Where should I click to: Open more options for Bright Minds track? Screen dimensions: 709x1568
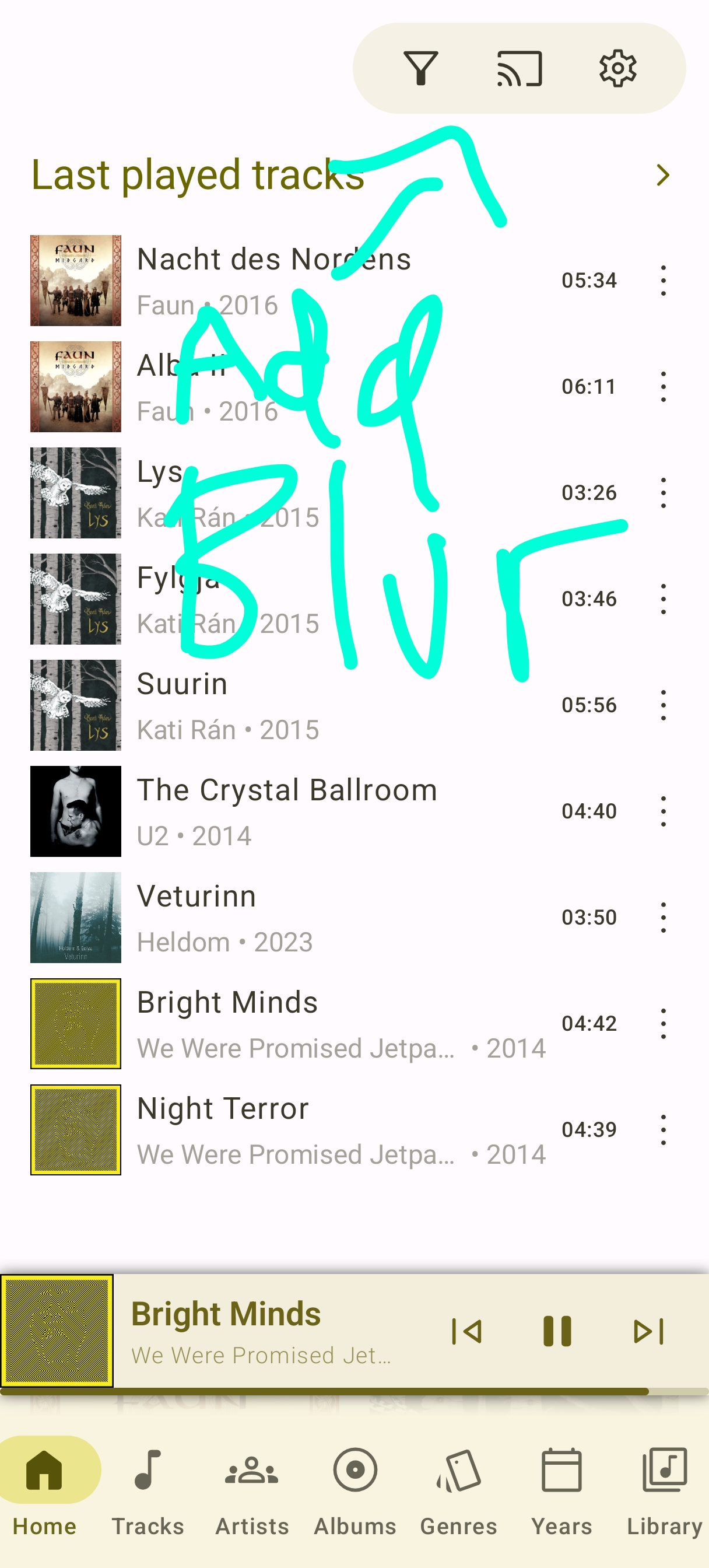663,1024
